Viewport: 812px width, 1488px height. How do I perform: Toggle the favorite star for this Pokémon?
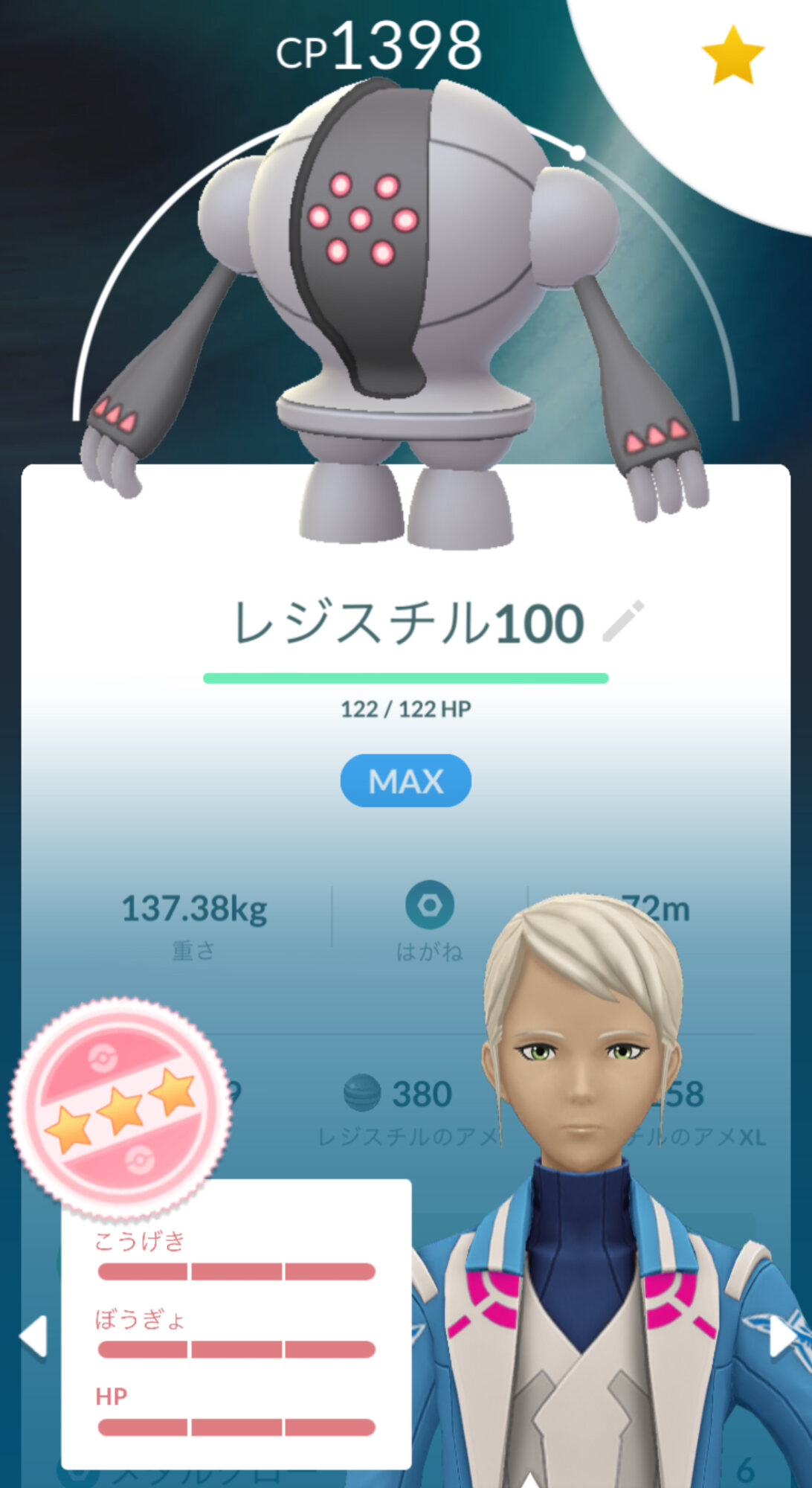click(732, 55)
